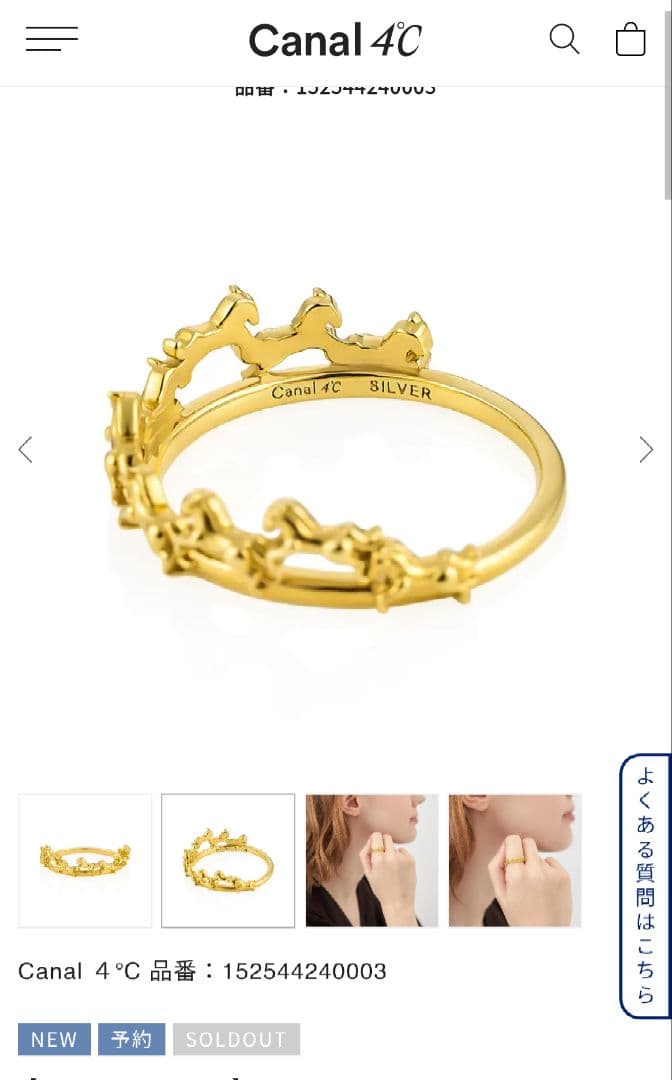This screenshot has height=1080, width=672.
Task: Show the previous product image
Action: point(26,450)
